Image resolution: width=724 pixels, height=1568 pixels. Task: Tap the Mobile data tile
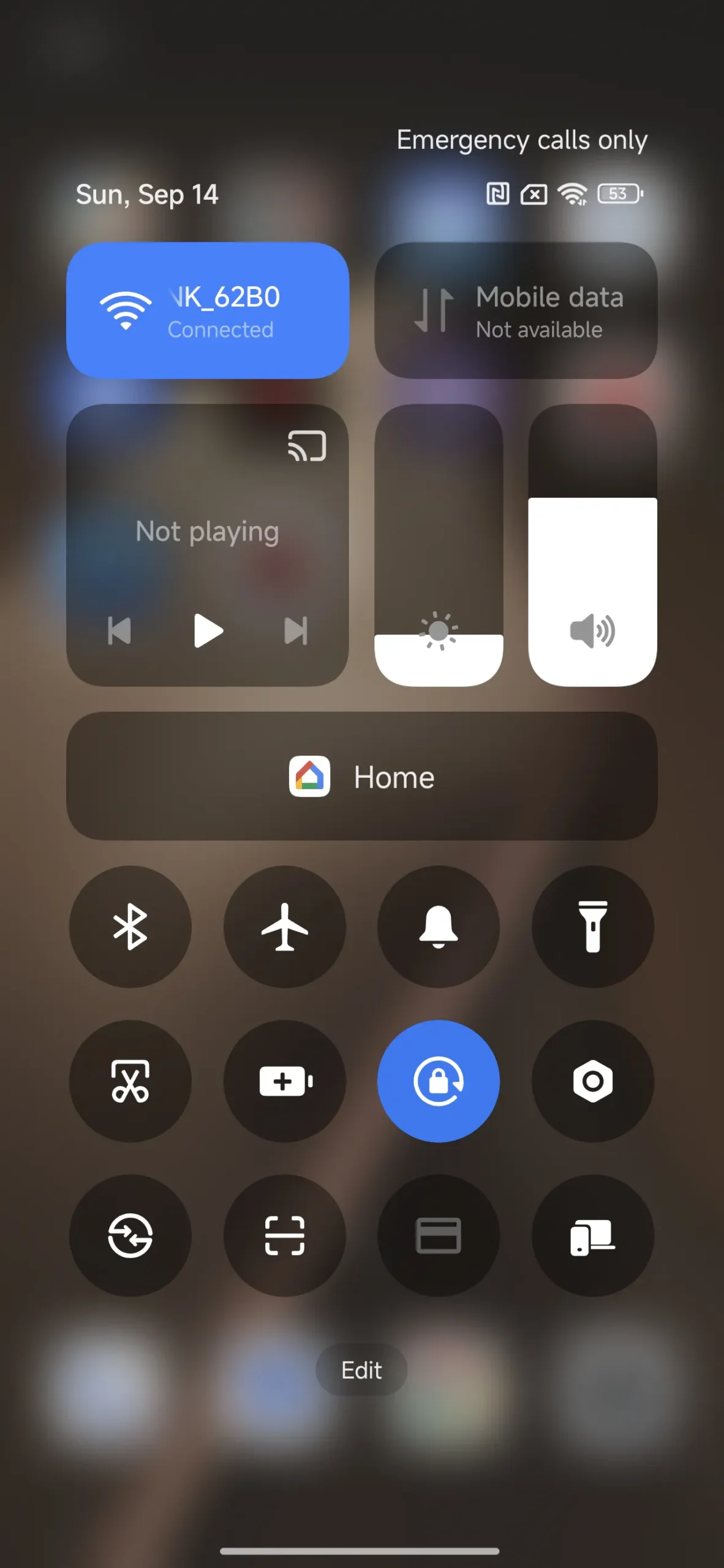tap(516, 311)
